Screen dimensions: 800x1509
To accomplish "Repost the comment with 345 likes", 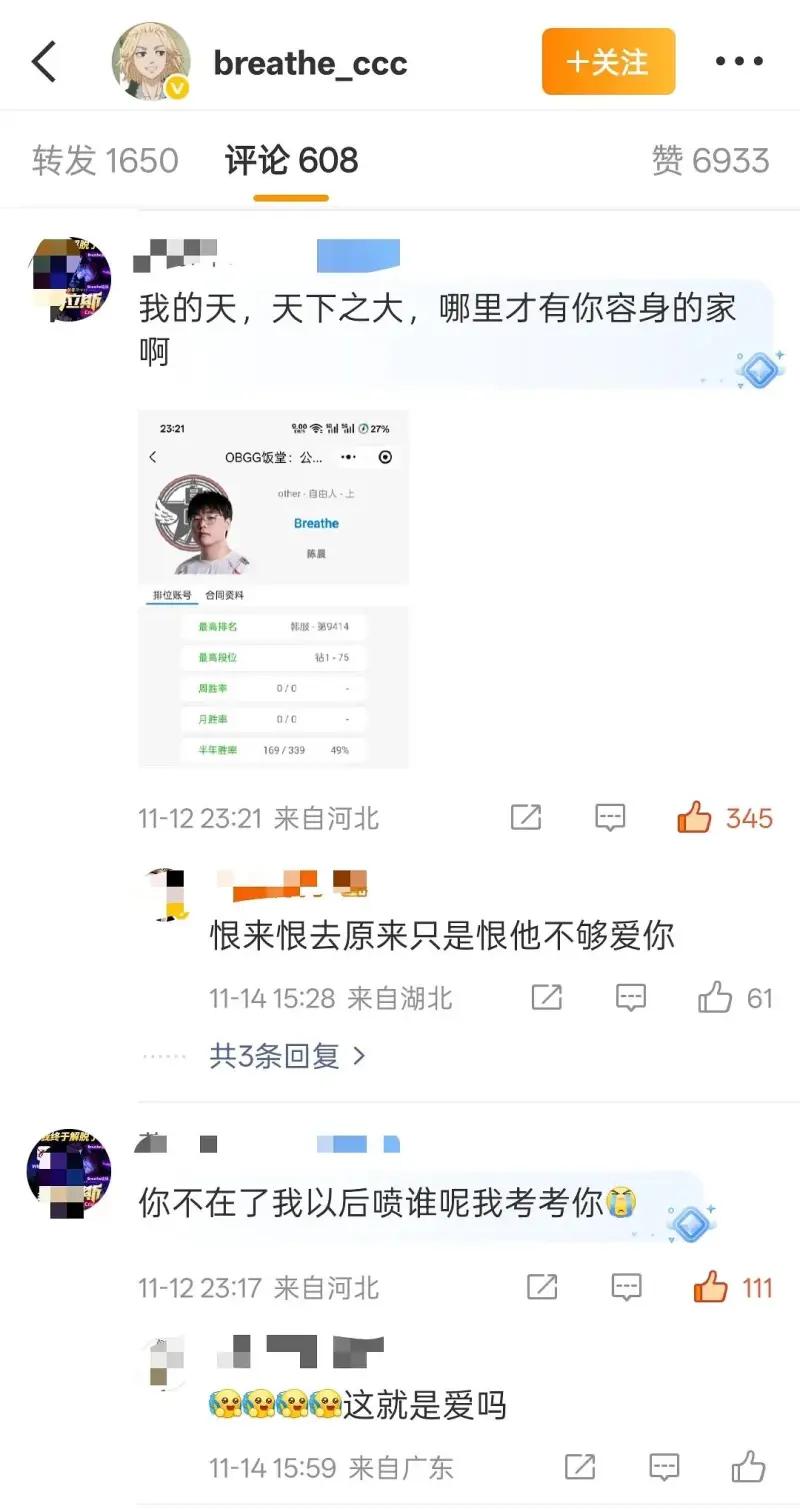I will [x=526, y=818].
